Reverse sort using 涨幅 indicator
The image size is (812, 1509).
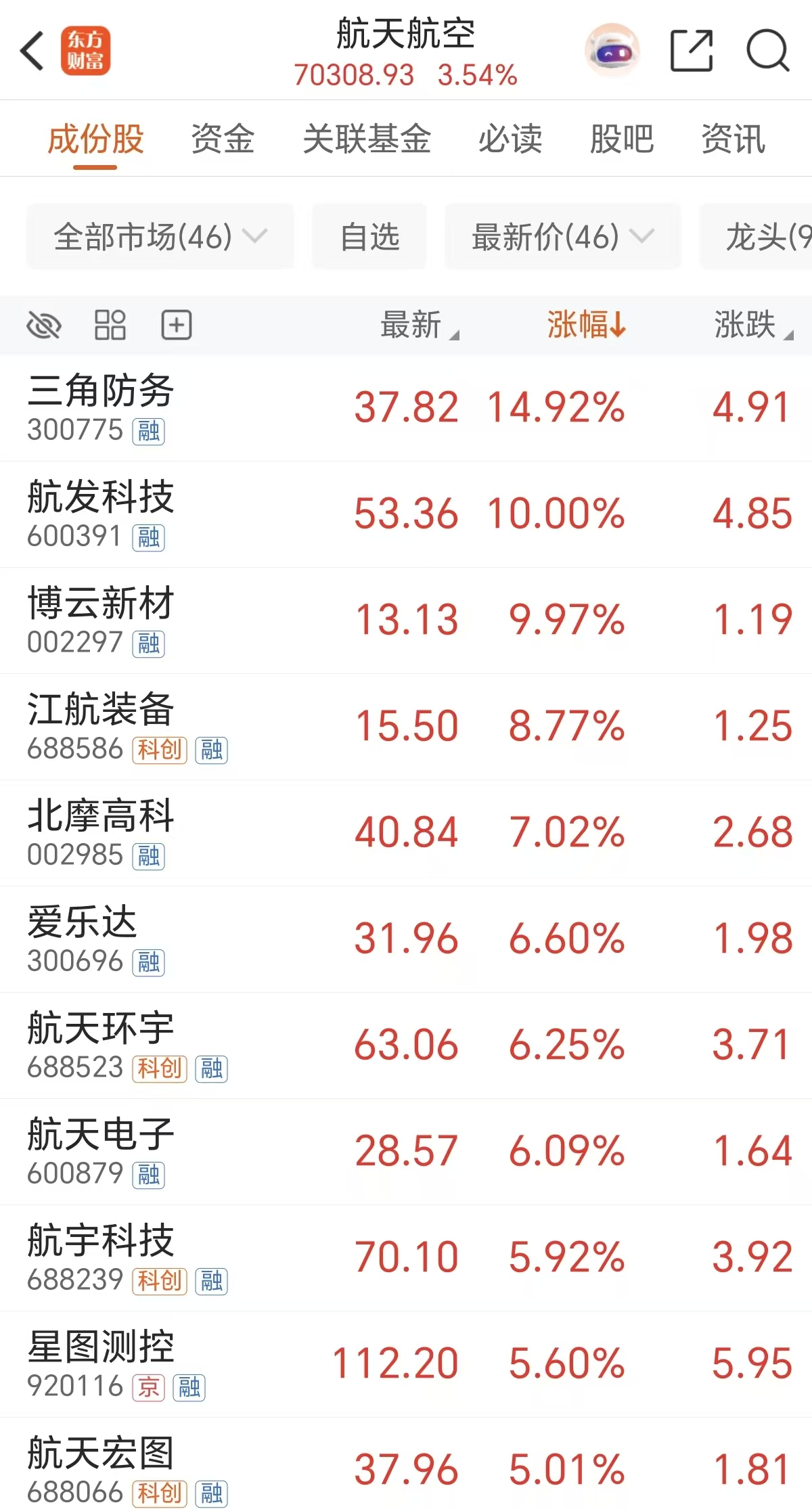click(x=586, y=325)
